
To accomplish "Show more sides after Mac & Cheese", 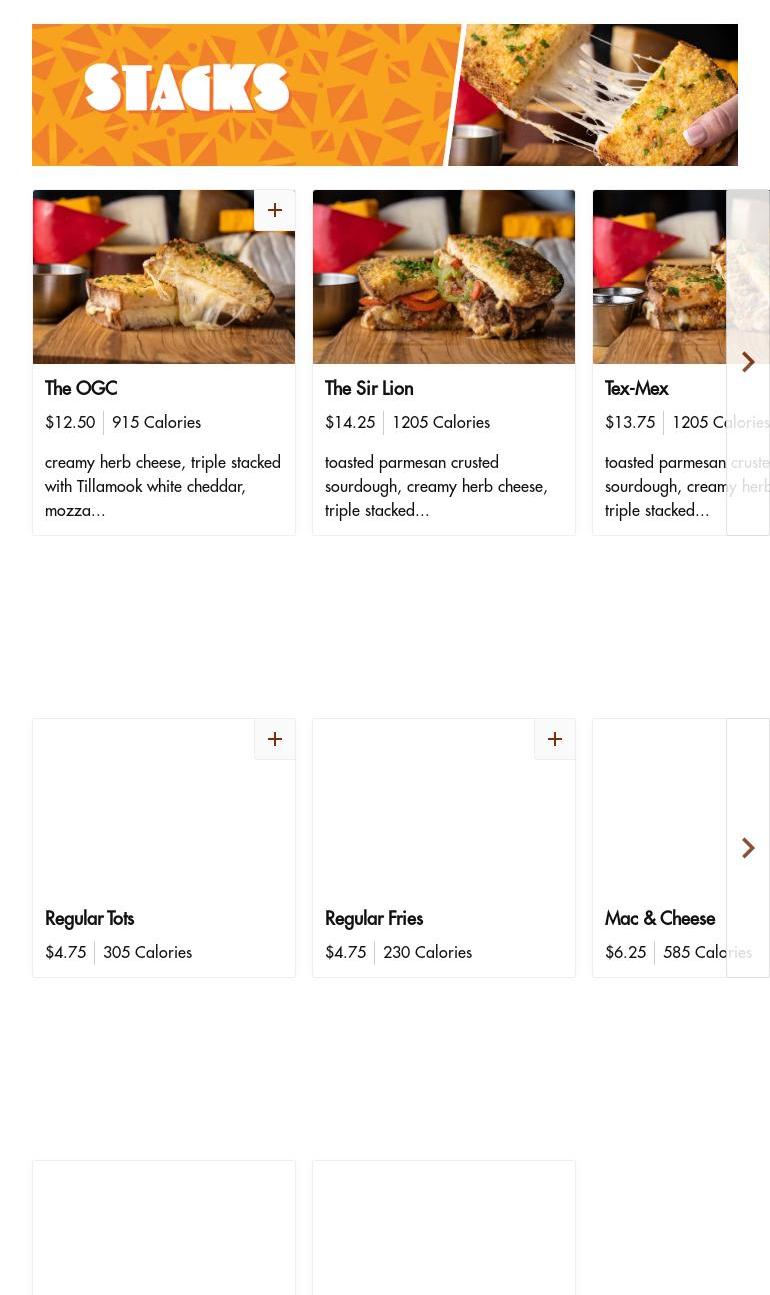I will [748, 848].
